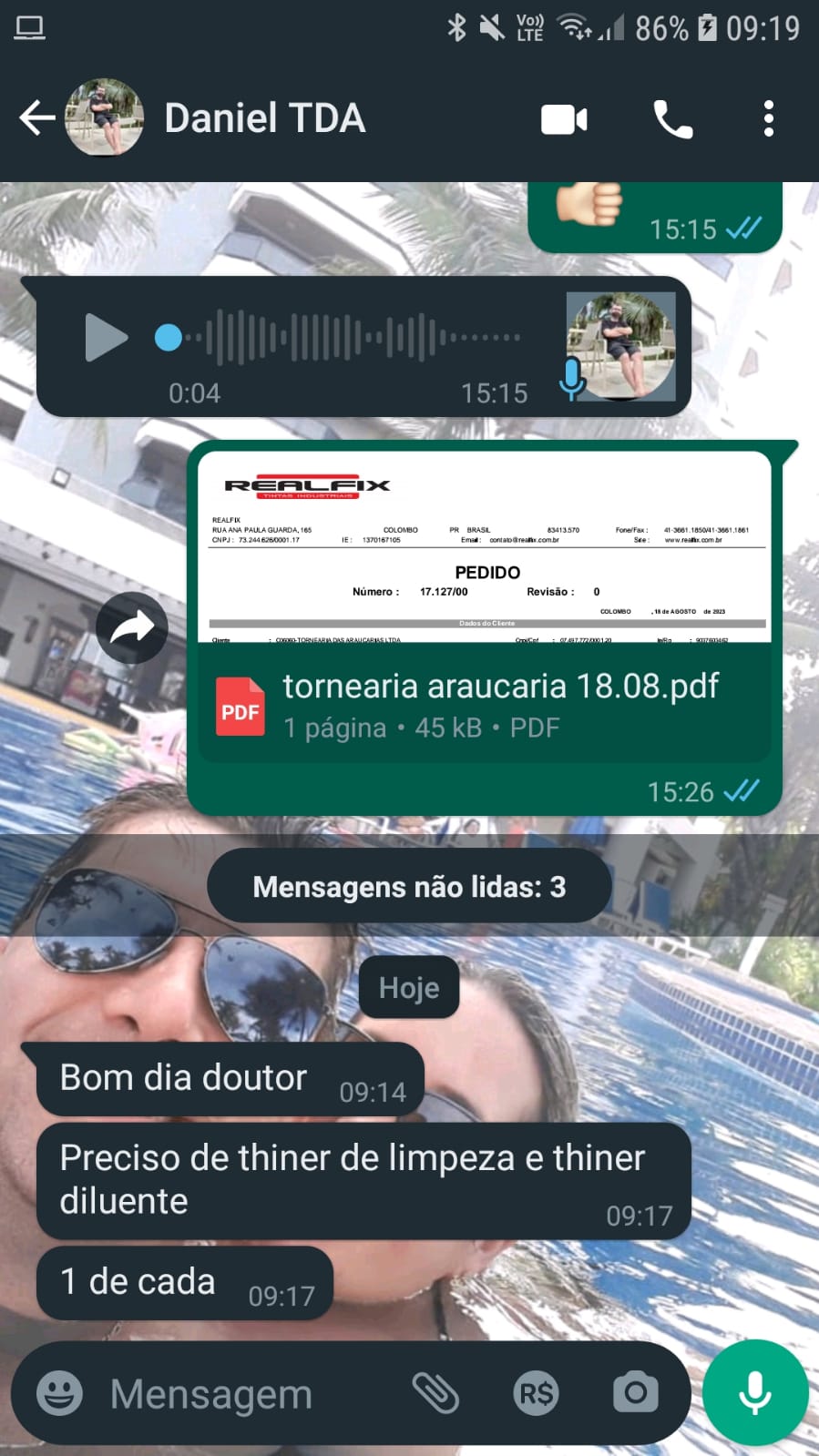Open the overflow menu
The image size is (819, 1456).
point(768,119)
